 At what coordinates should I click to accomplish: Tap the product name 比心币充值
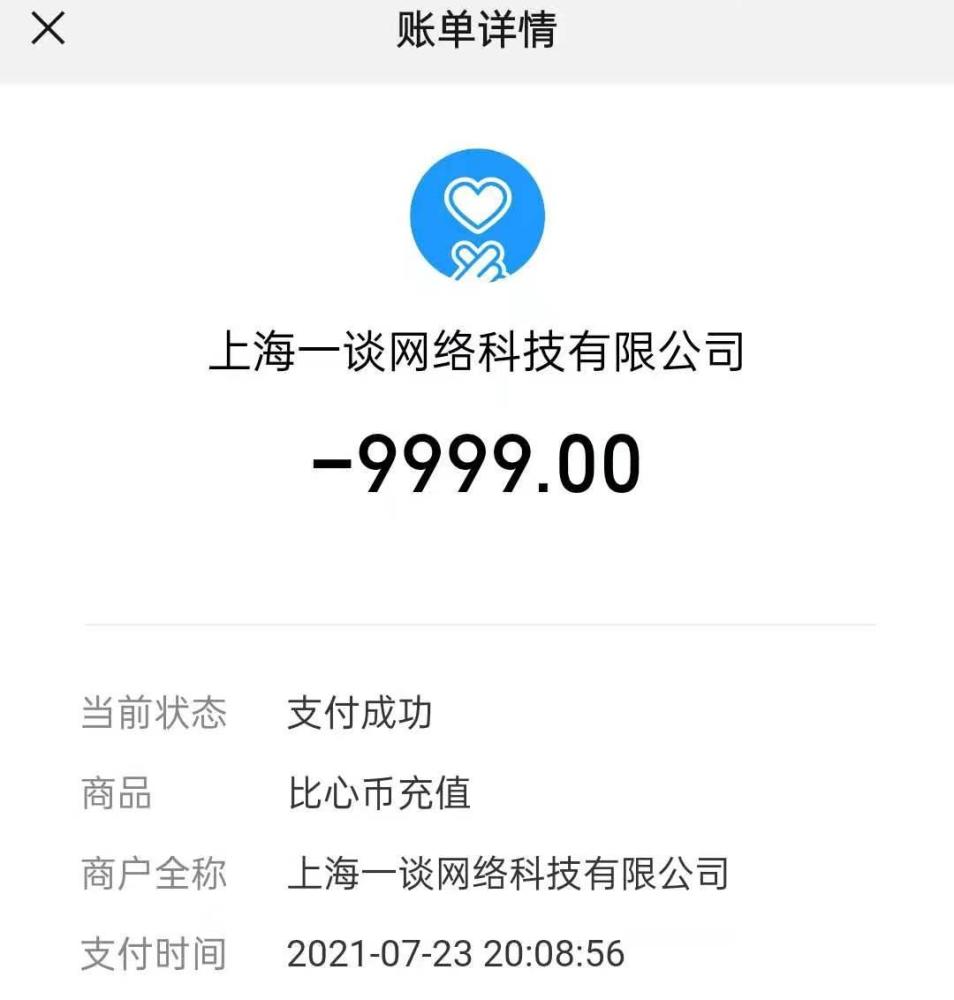[377, 793]
